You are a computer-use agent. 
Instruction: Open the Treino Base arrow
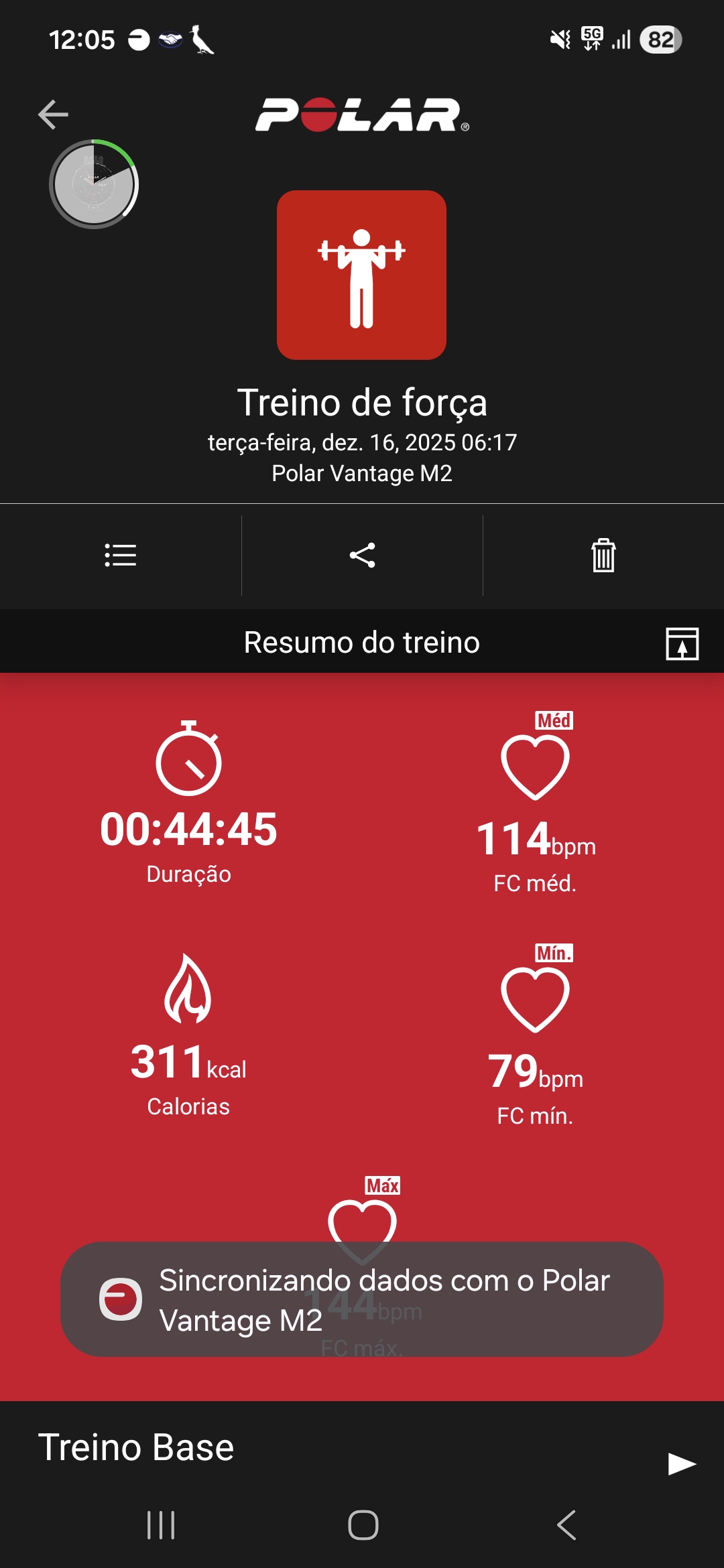click(682, 1464)
